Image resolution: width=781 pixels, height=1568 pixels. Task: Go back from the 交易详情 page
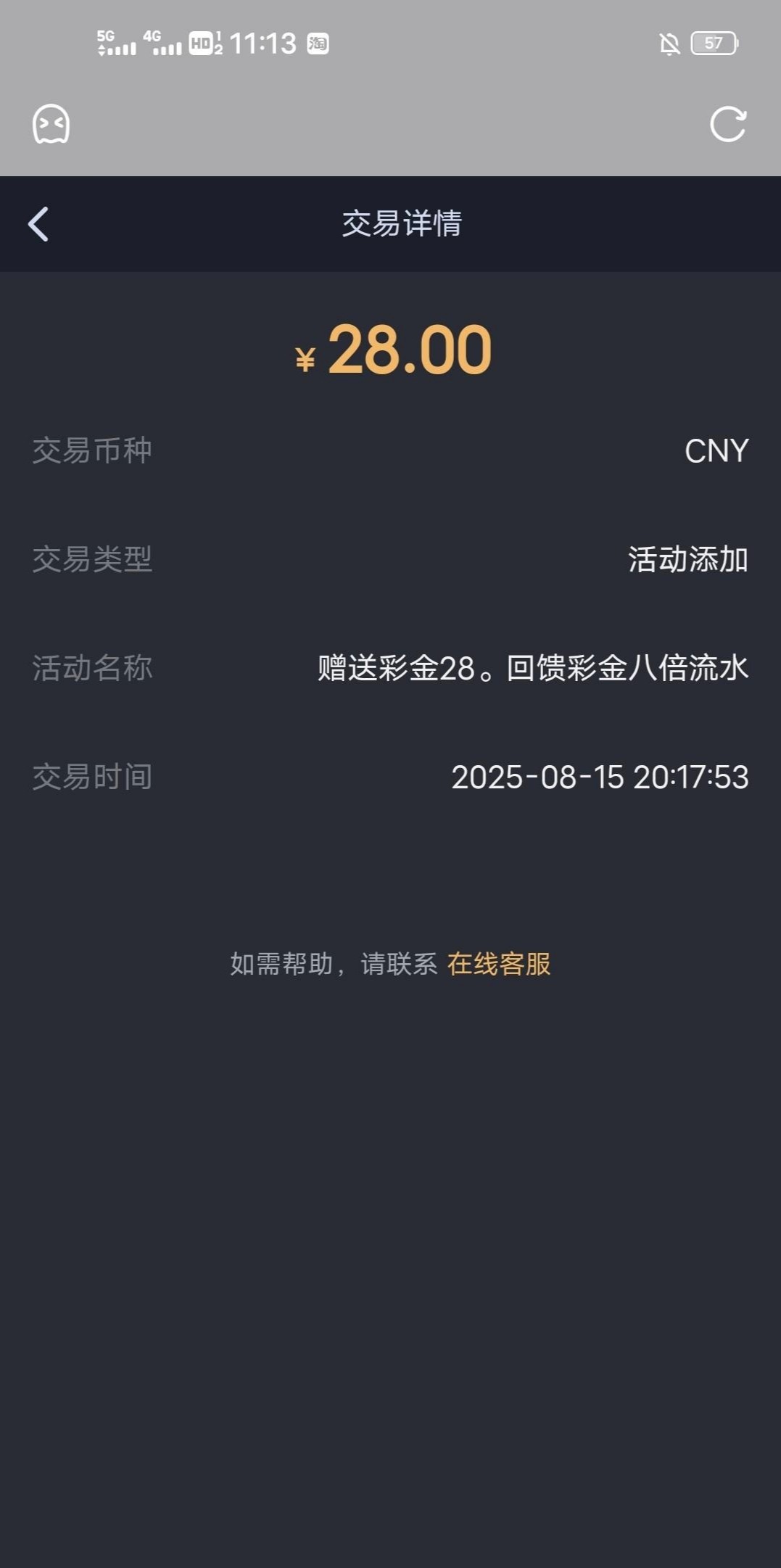(x=38, y=224)
